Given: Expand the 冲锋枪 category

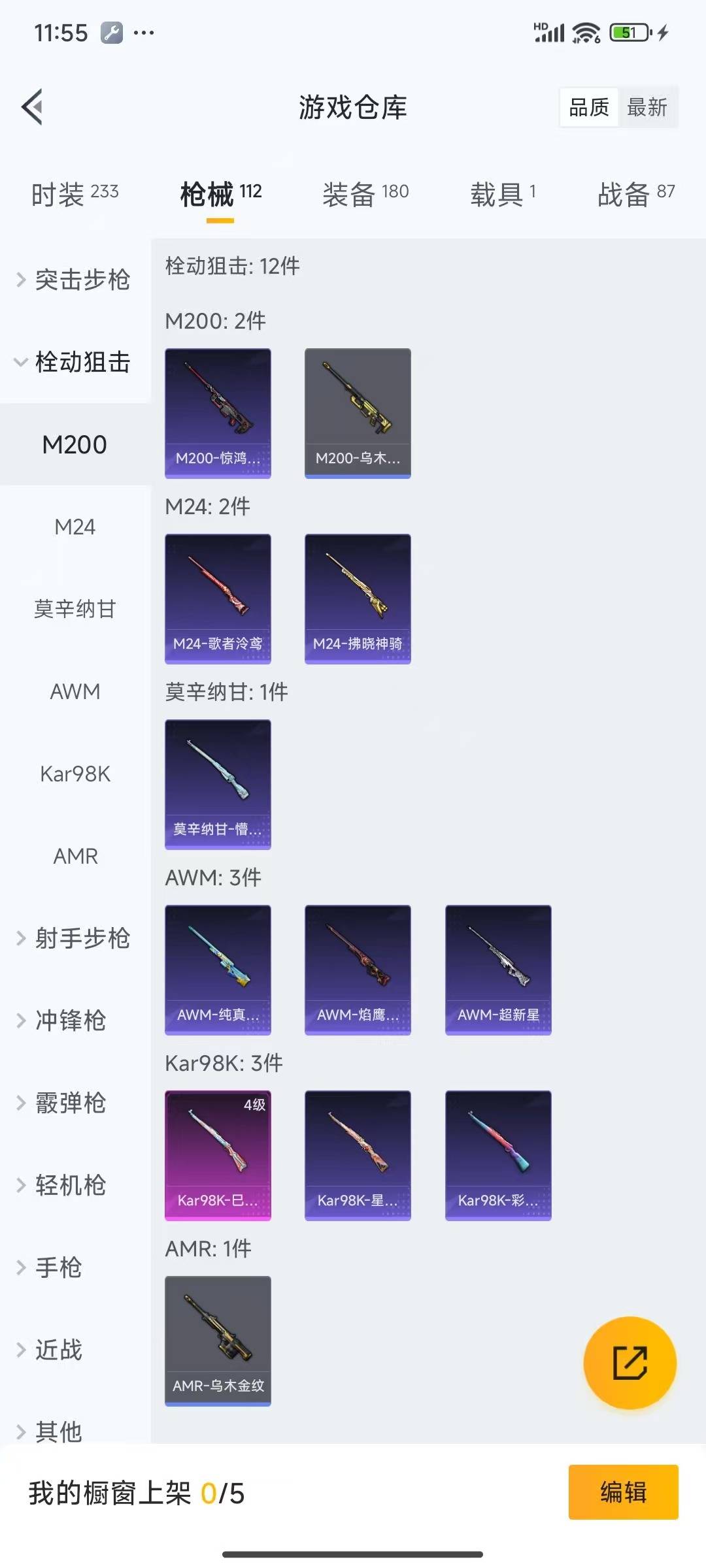Looking at the screenshot, I should (69, 1021).
